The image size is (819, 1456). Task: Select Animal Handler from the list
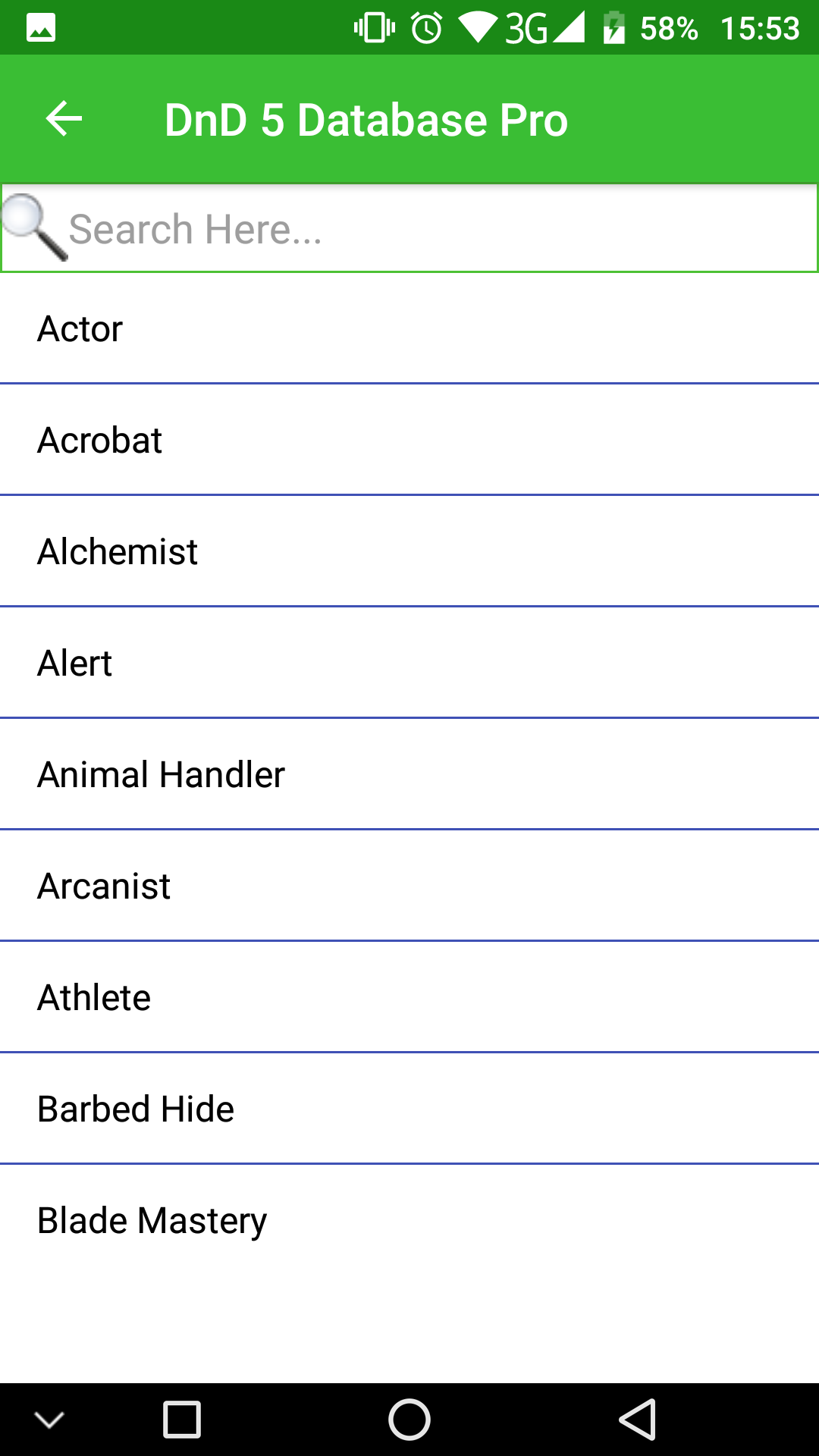click(409, 773)
